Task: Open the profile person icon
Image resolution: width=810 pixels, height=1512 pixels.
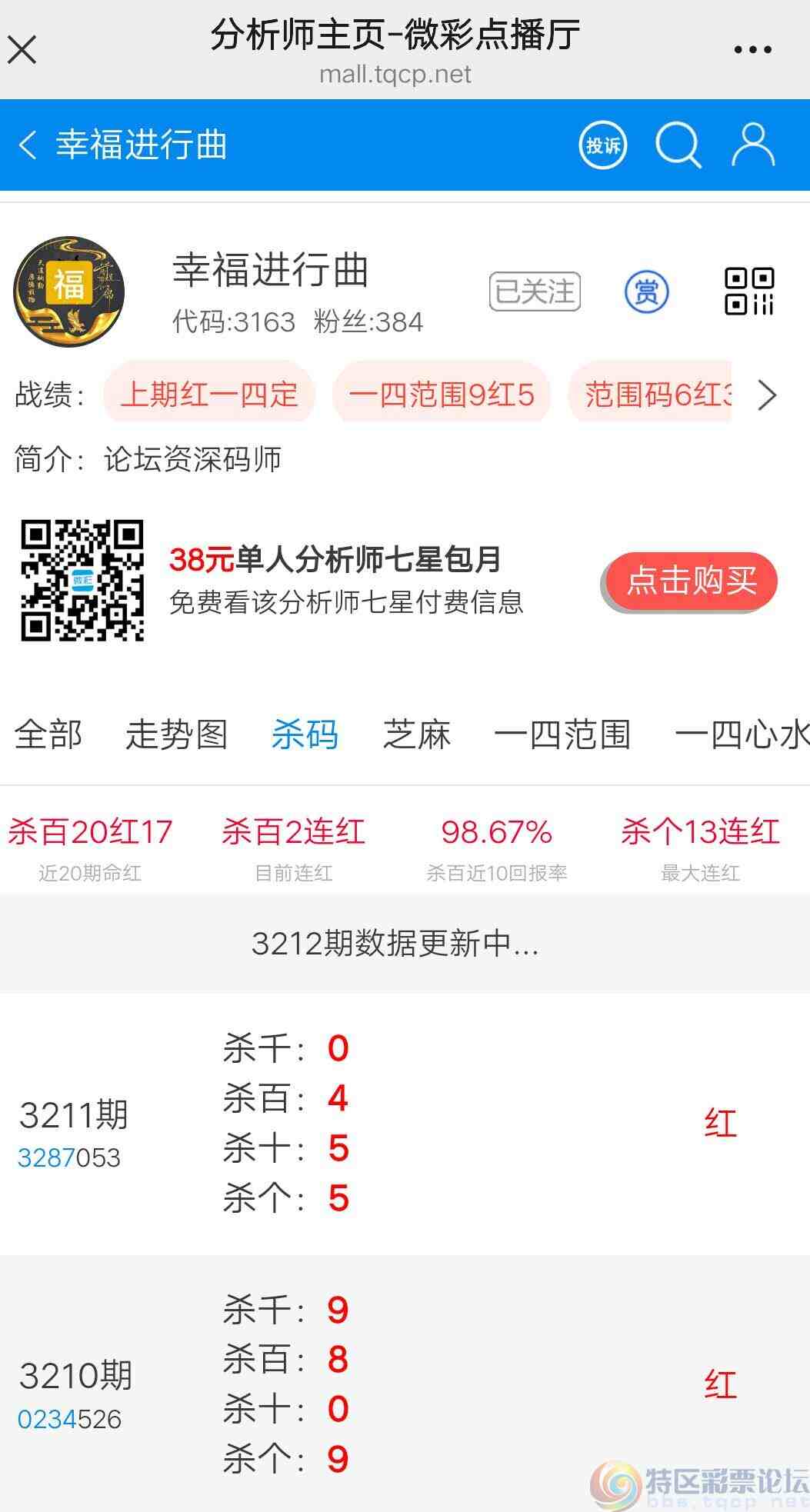Action: 752,145
